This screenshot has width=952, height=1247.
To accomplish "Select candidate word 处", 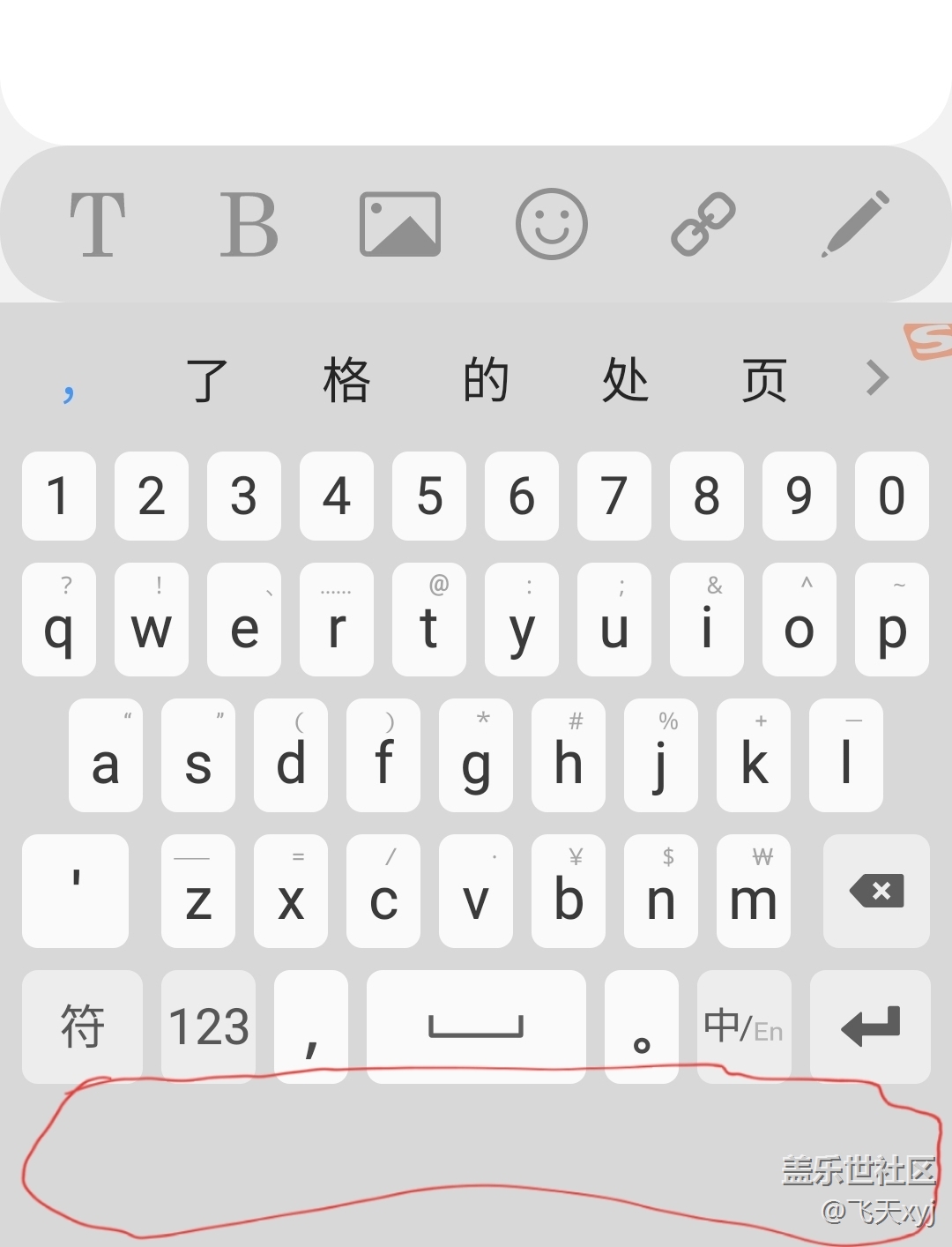I will point(625,380).
